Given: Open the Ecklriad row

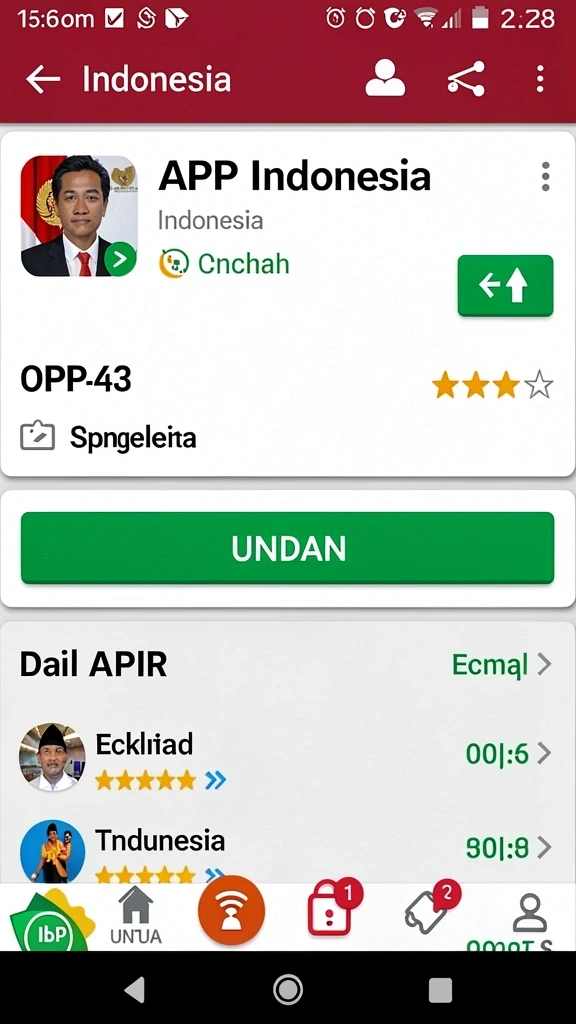Looking at the screenshot, I should [287, 756].
